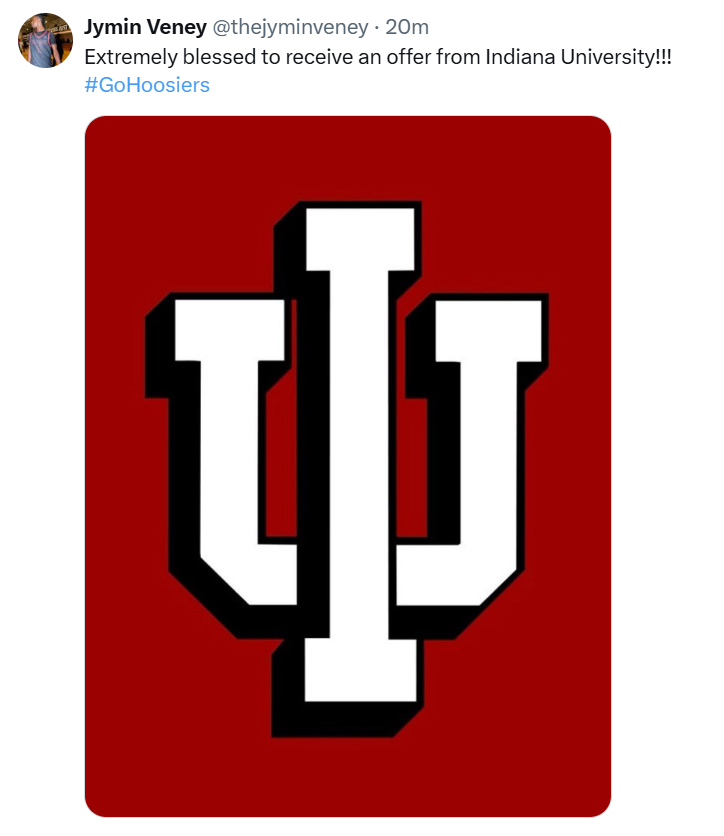Open the Indiana University image in the post
Viewport: 724px width, 836px height.
click(x=347, y=466)
